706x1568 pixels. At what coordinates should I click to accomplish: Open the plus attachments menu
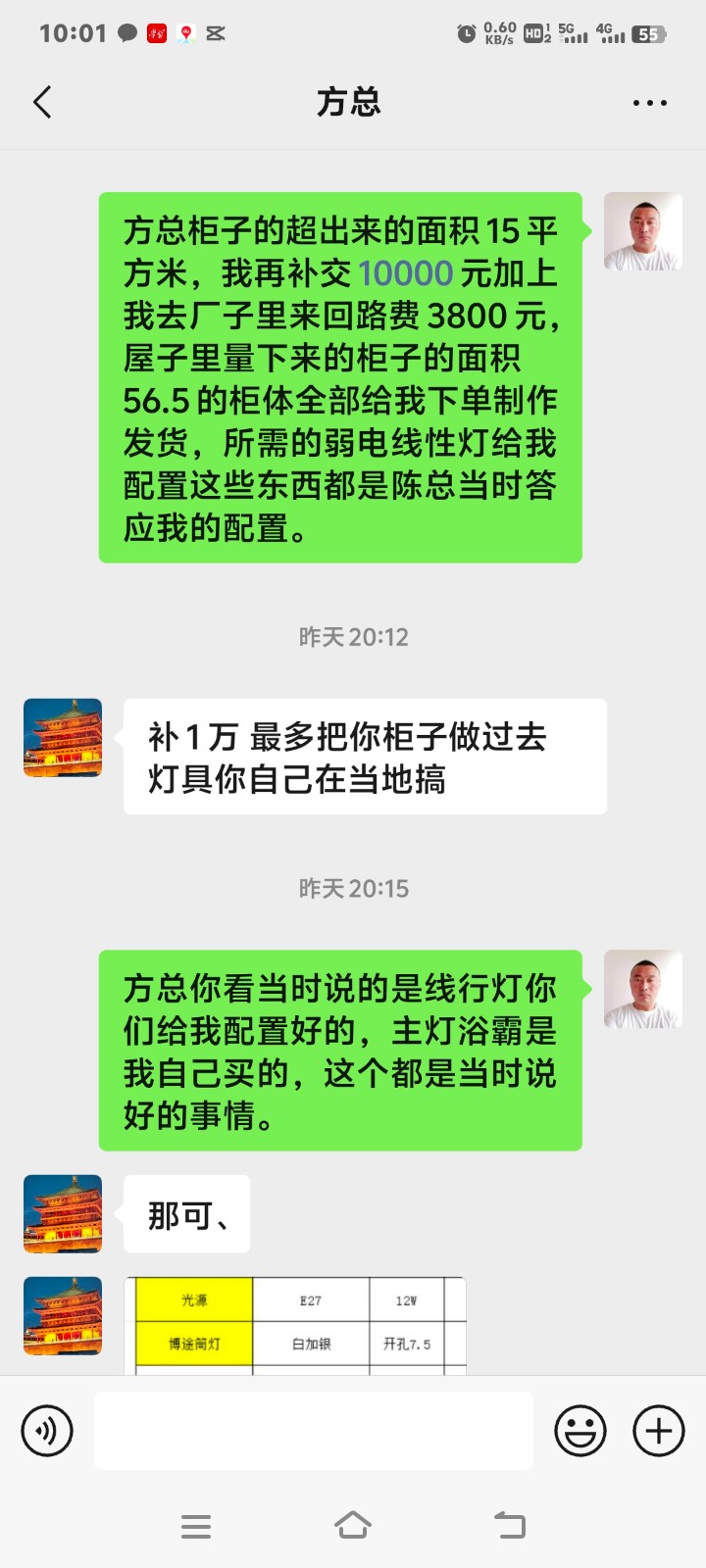pyautogui.click(x=658, y=1431)
